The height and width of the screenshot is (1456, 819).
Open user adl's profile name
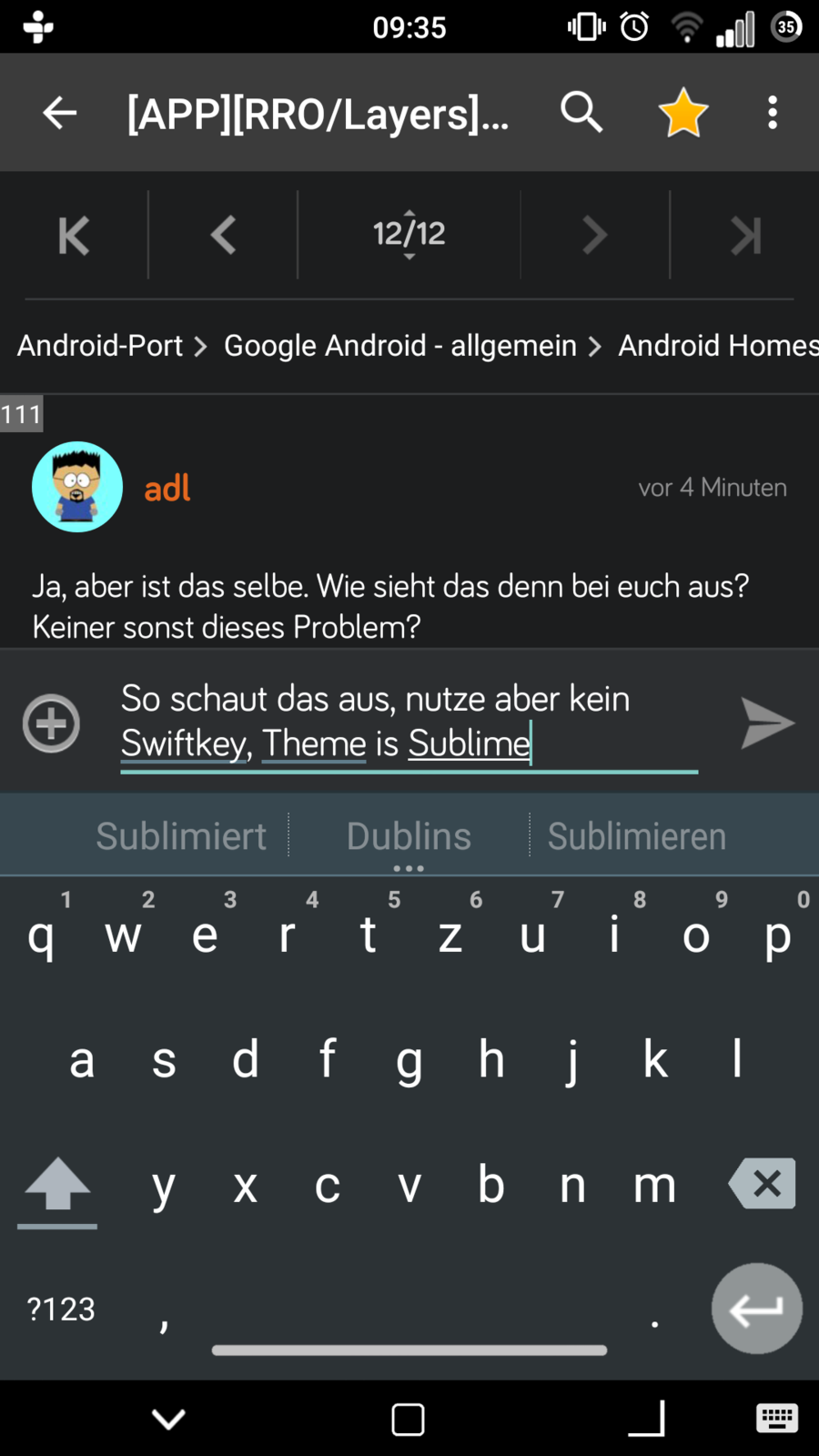tap(167, 489)
